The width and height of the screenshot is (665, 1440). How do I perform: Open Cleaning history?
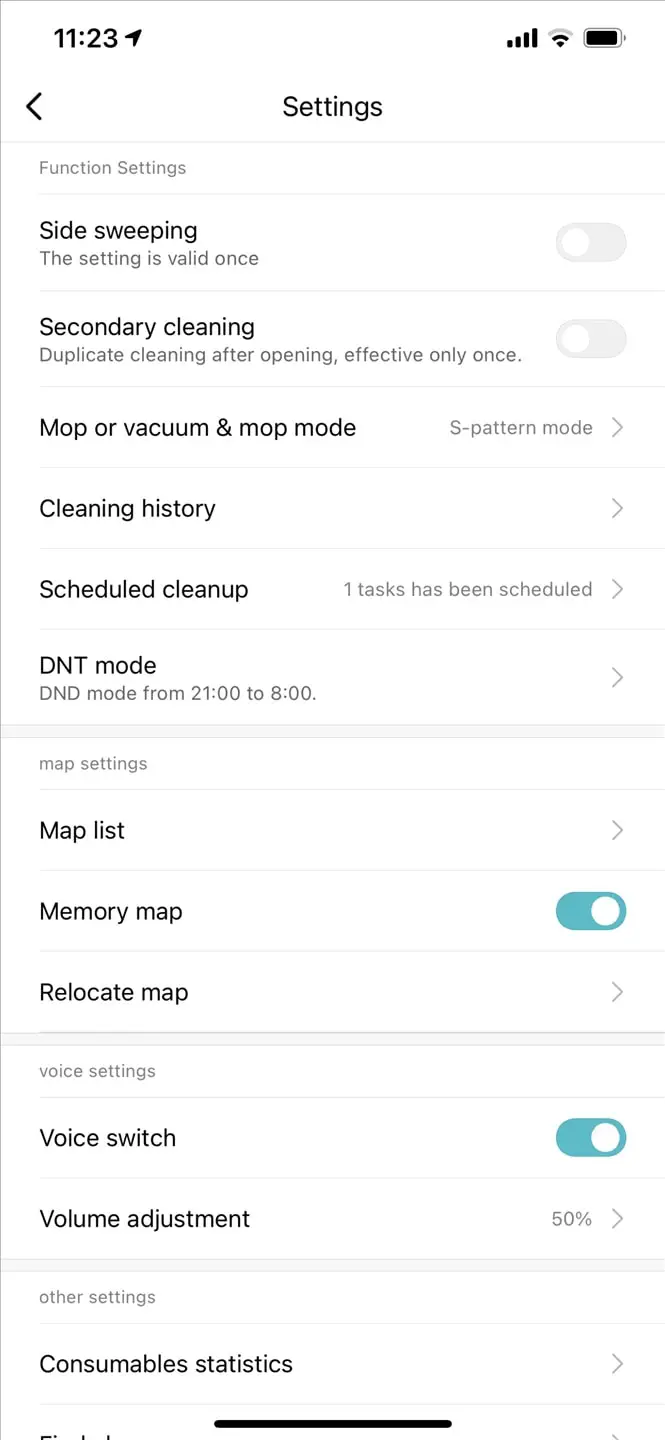click(332, 508)
